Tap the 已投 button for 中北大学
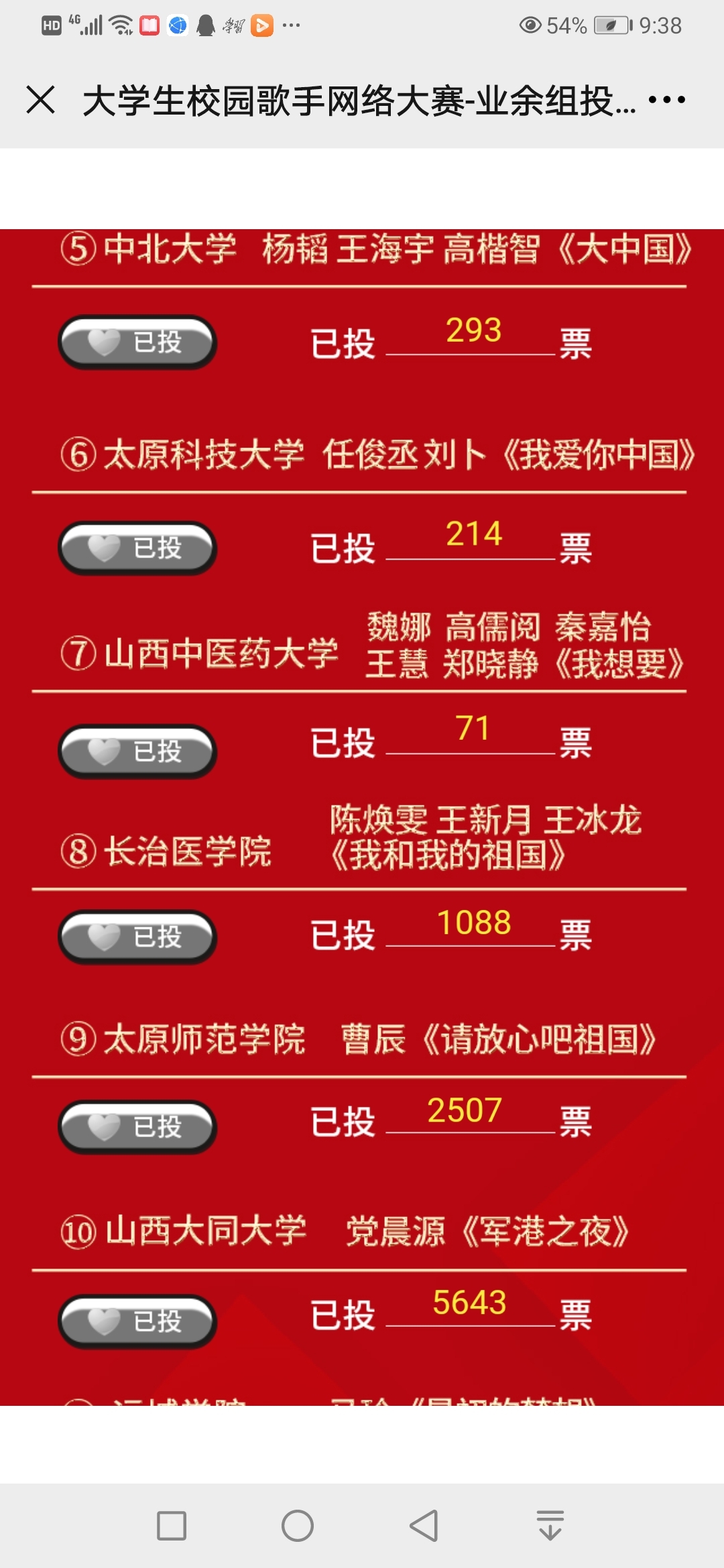724x1568 pixels. tap(137, 342)
